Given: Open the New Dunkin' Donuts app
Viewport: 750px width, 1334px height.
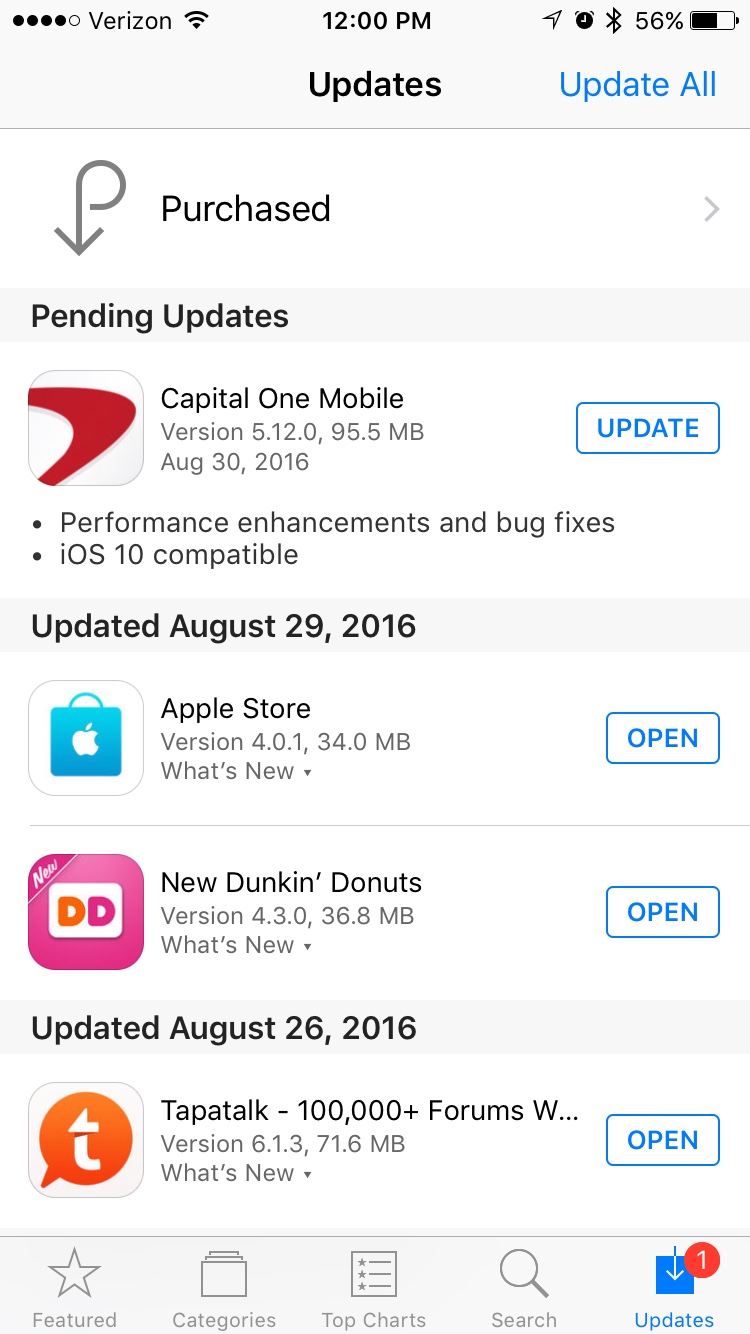Looking at the screenshot, I should tap(662, 912).
